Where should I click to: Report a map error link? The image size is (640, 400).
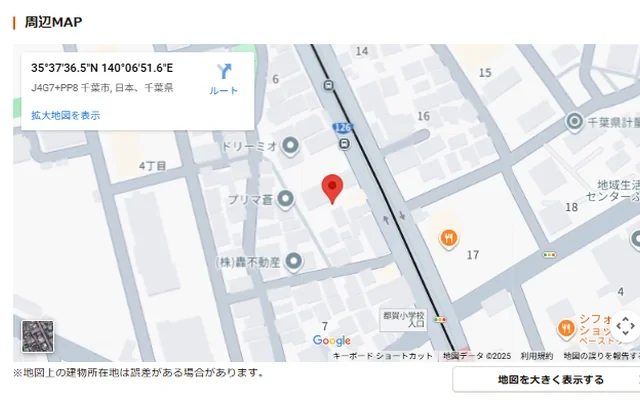[600, 356]
